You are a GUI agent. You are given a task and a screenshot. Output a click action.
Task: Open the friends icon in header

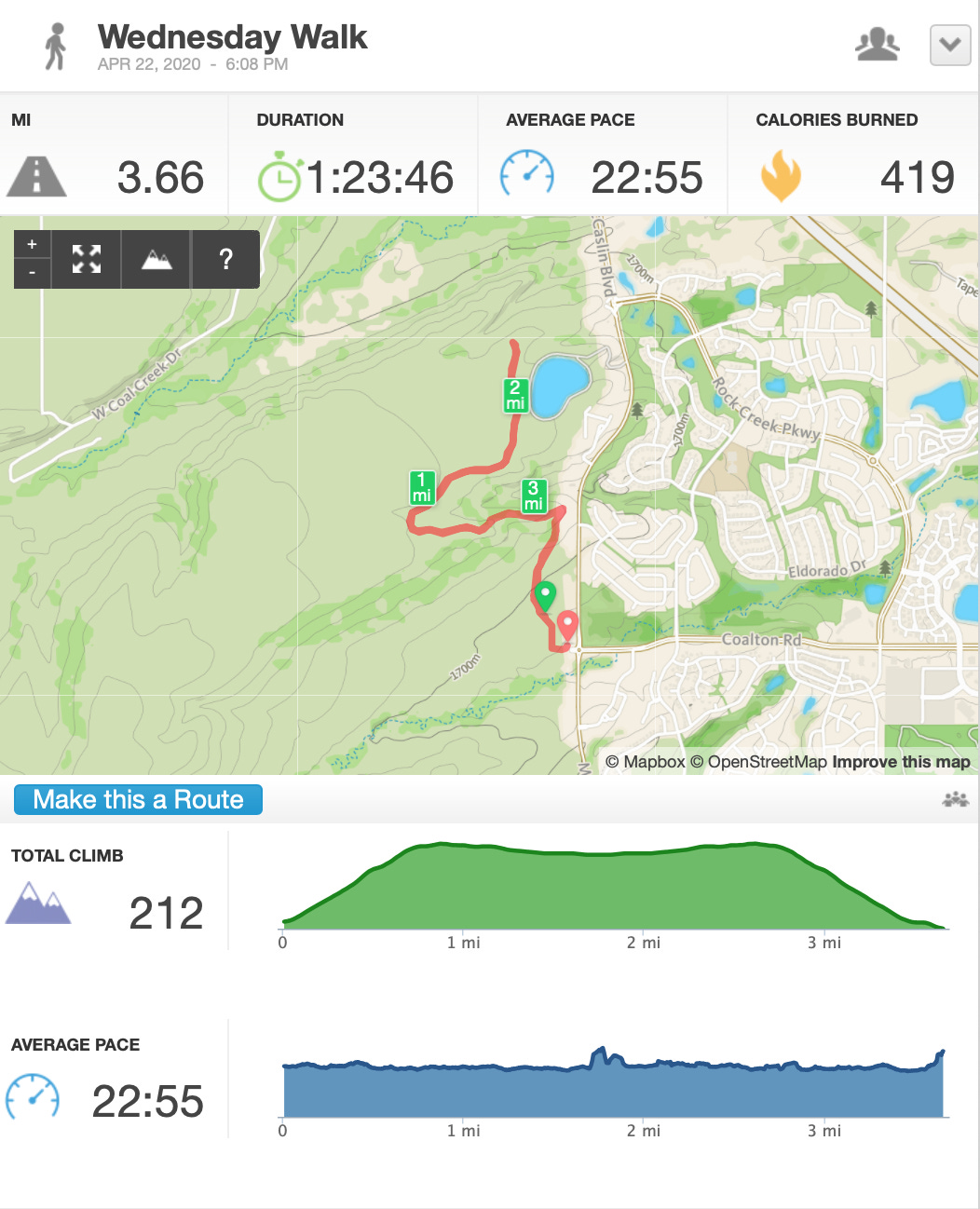pyautogui.click(x=878, y=45)
